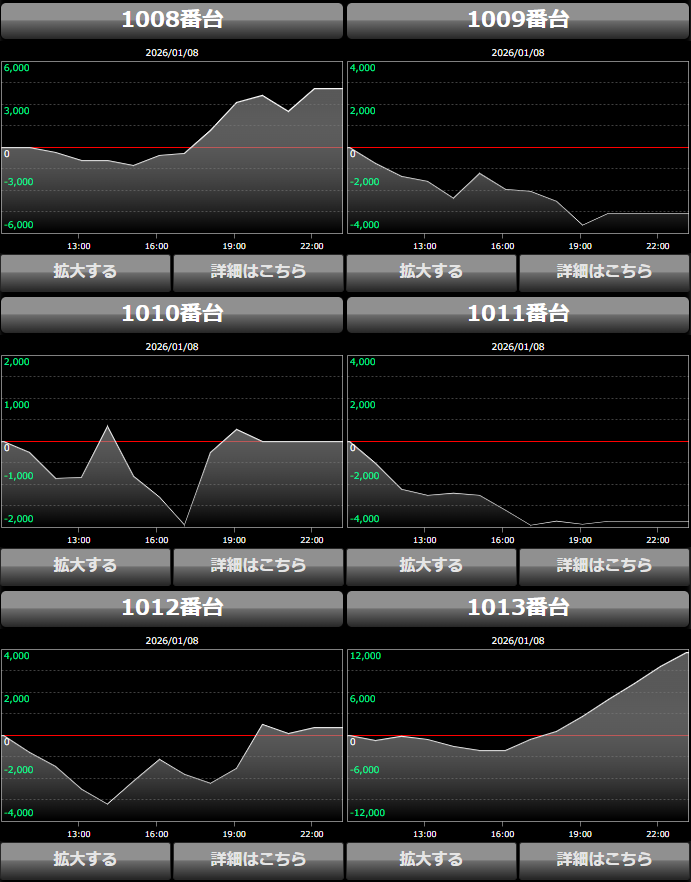Tap 詳細はこちら under 1011番台

click(x=604, y=565)
